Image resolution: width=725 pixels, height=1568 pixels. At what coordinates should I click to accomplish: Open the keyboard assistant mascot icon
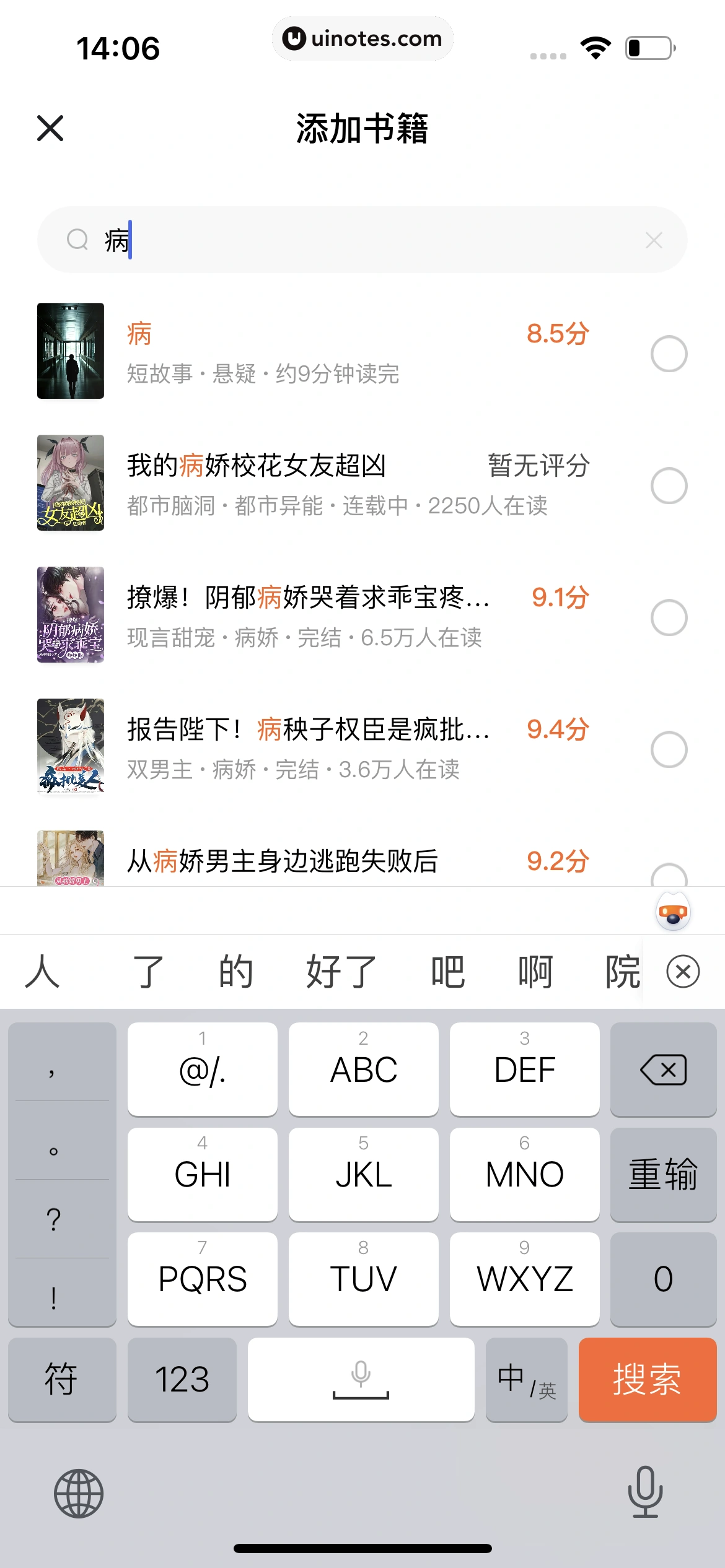pos(673,912)
